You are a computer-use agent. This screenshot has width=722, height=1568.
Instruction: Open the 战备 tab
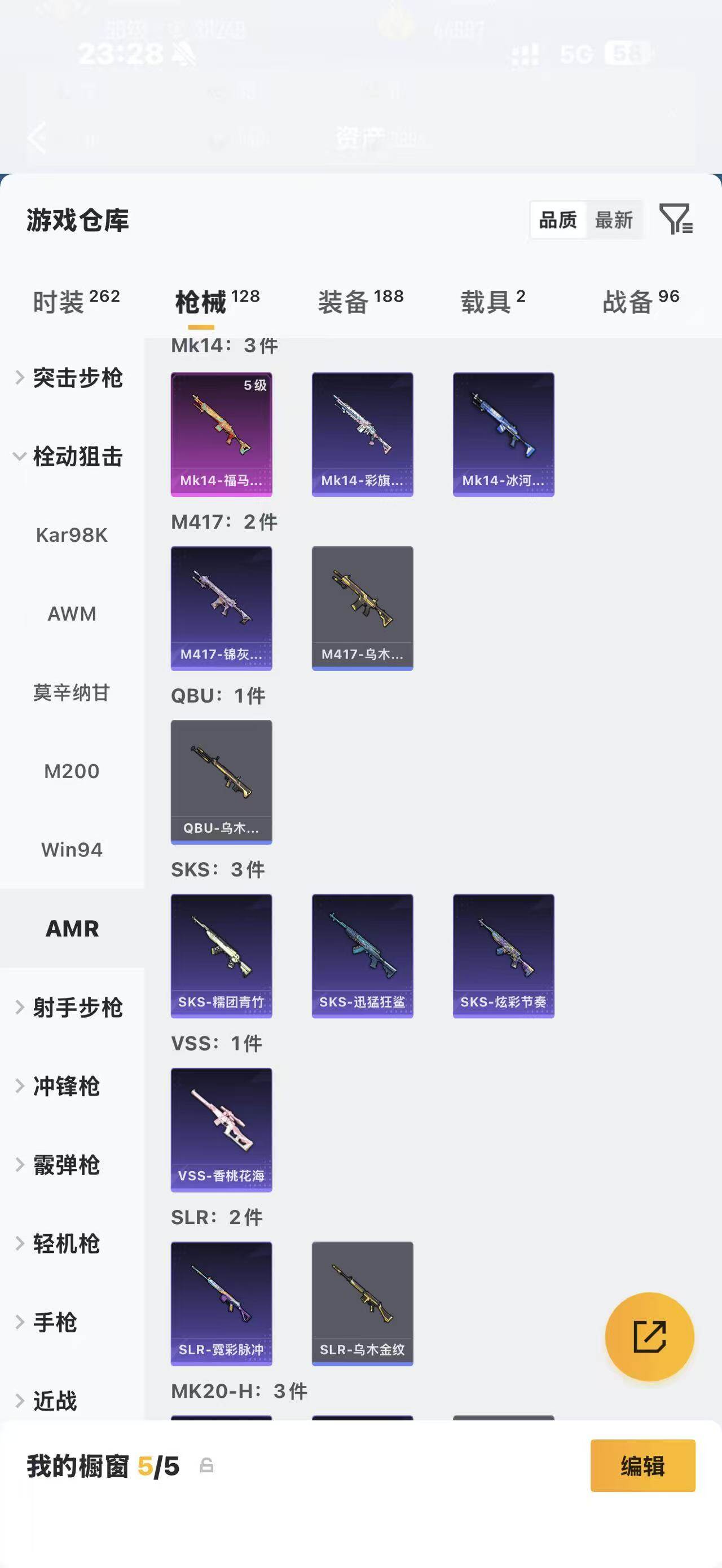click(640, 301)
